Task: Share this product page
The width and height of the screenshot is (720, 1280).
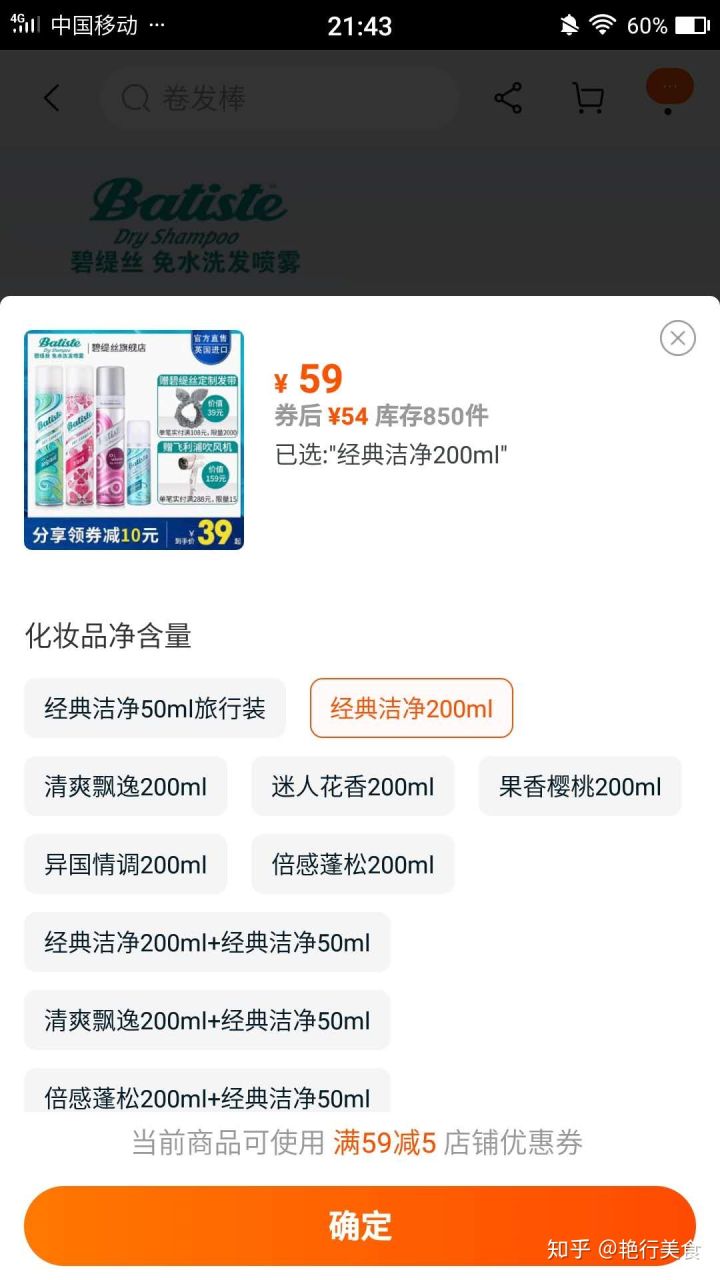Action: [x=508, y=98]
